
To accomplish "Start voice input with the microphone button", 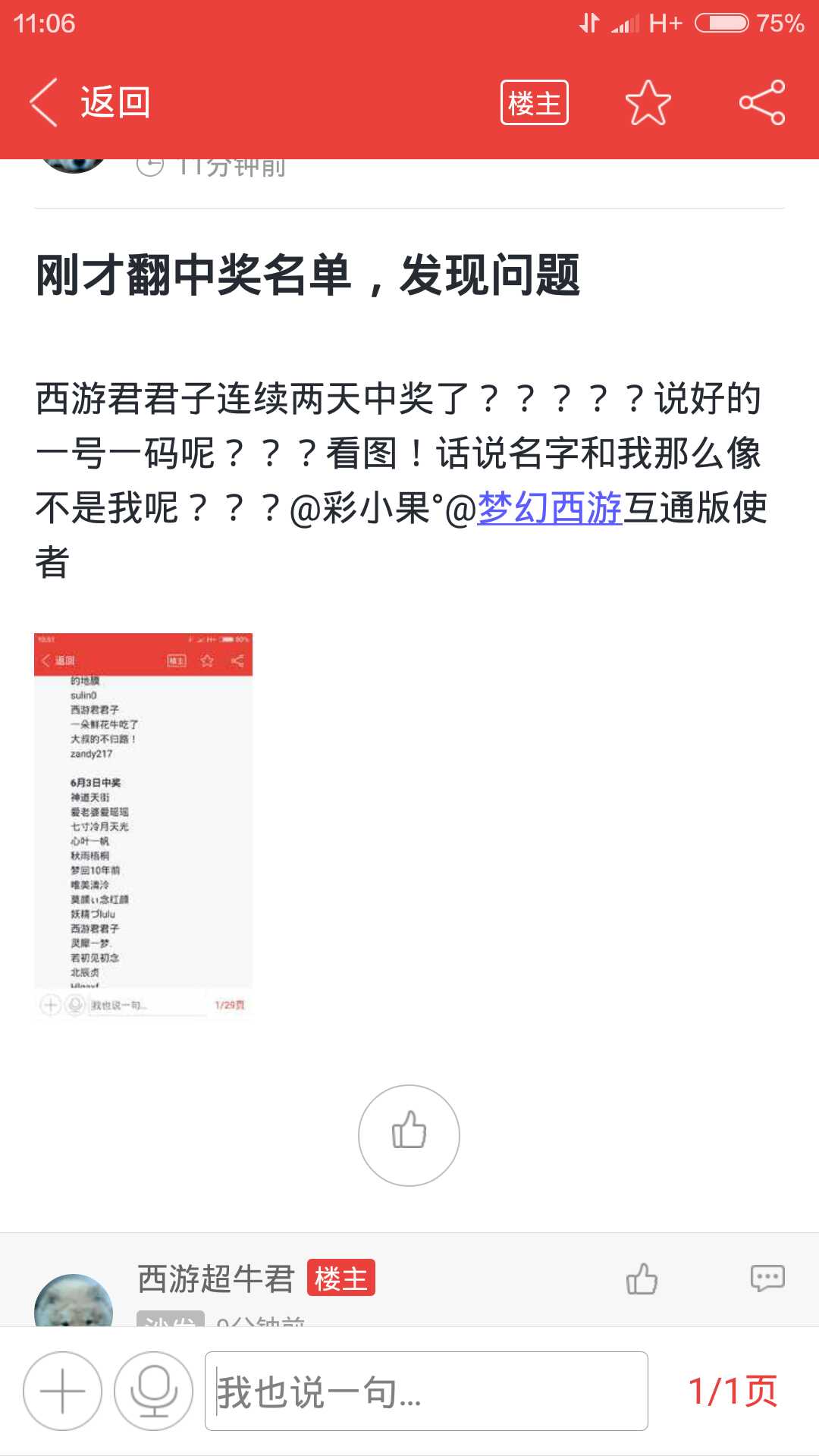I will point(154,1391).
